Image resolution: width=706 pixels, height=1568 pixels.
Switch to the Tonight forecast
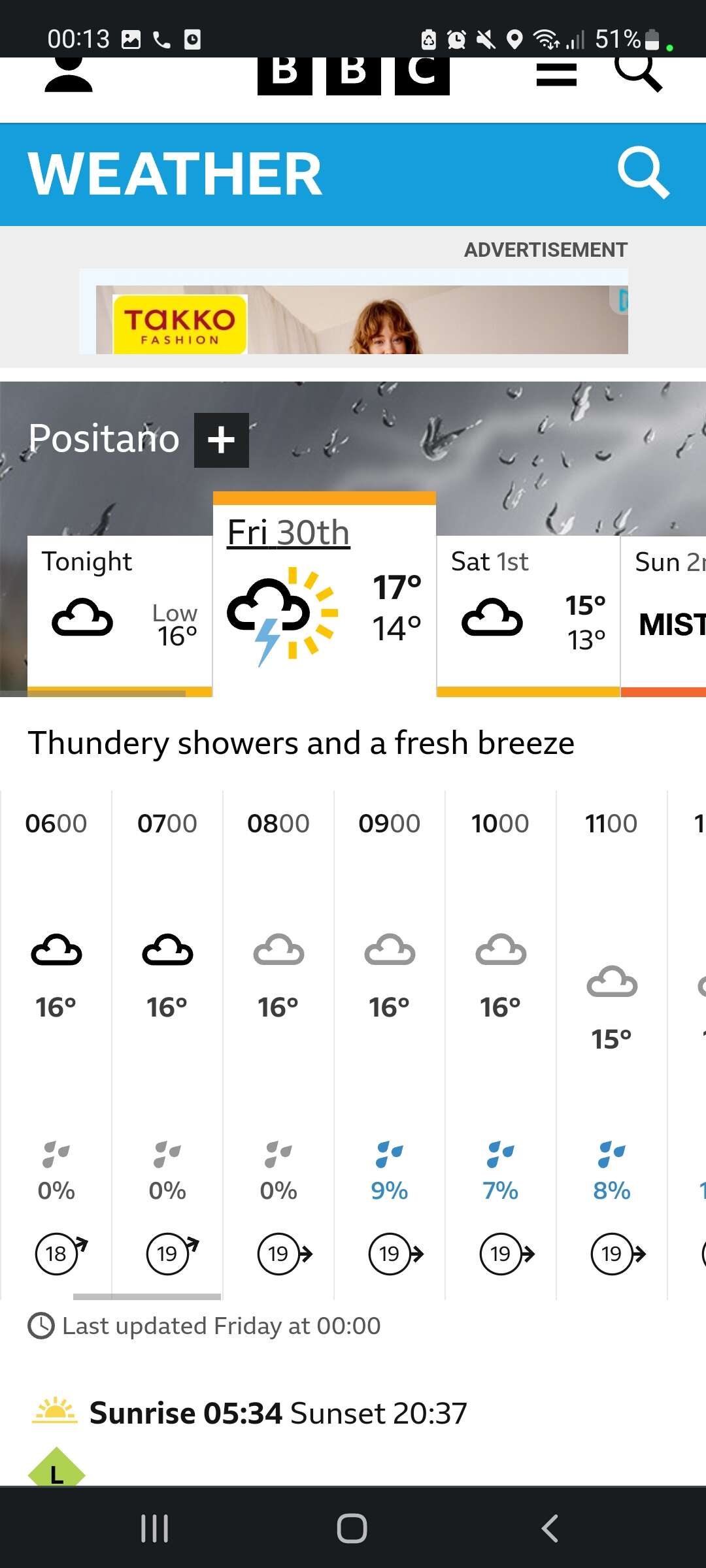click(120, 615)
